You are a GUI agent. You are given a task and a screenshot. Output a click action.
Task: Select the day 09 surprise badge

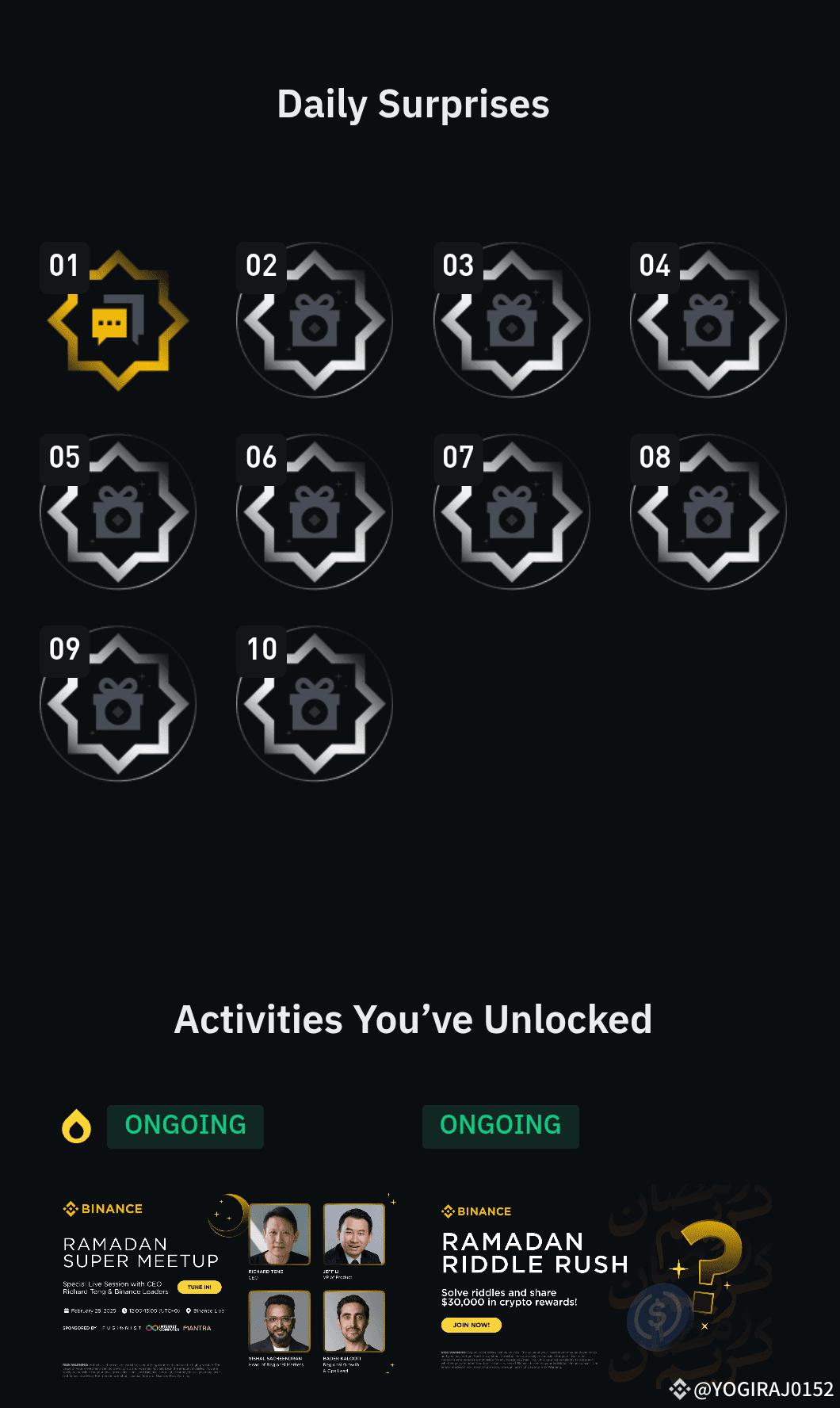[x=117, y=703]
